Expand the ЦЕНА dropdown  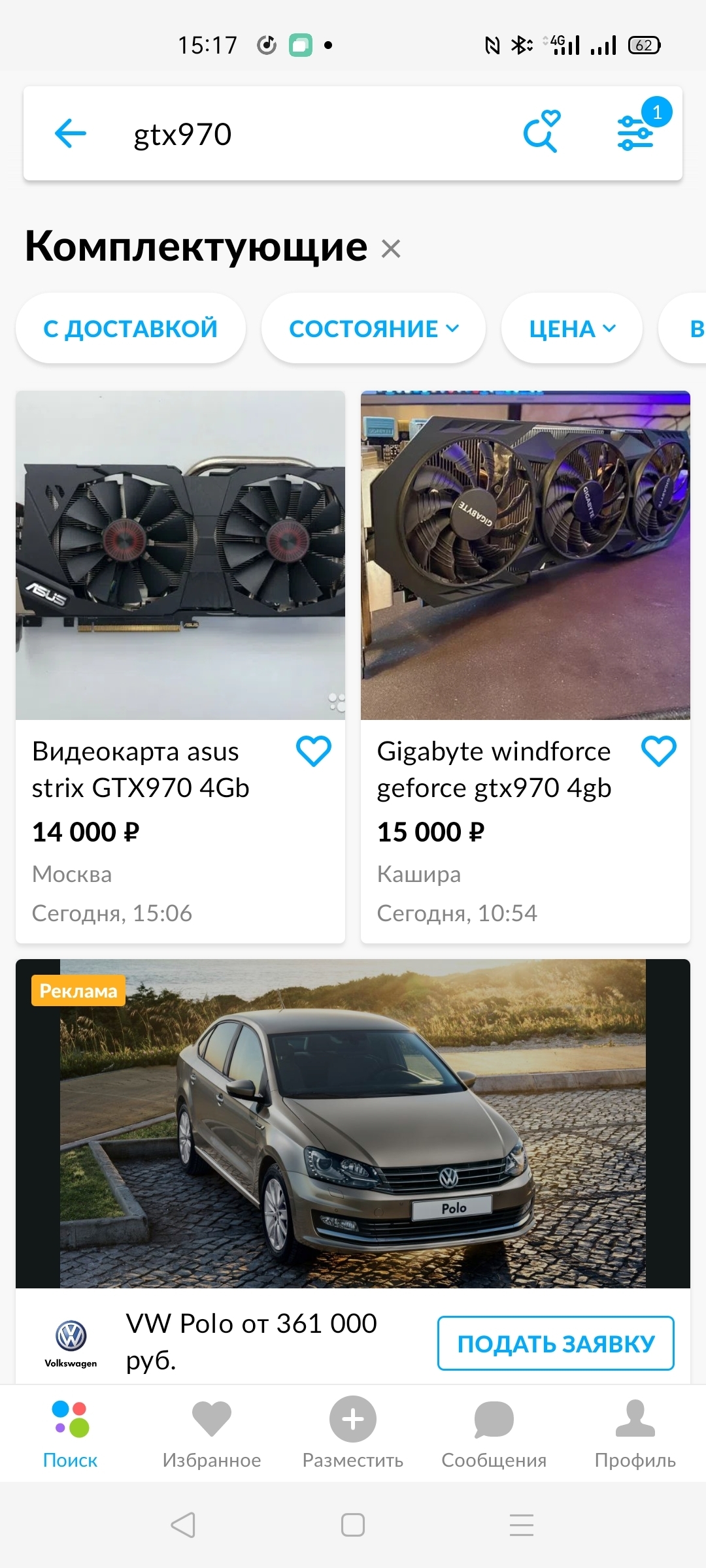(572, 328)
